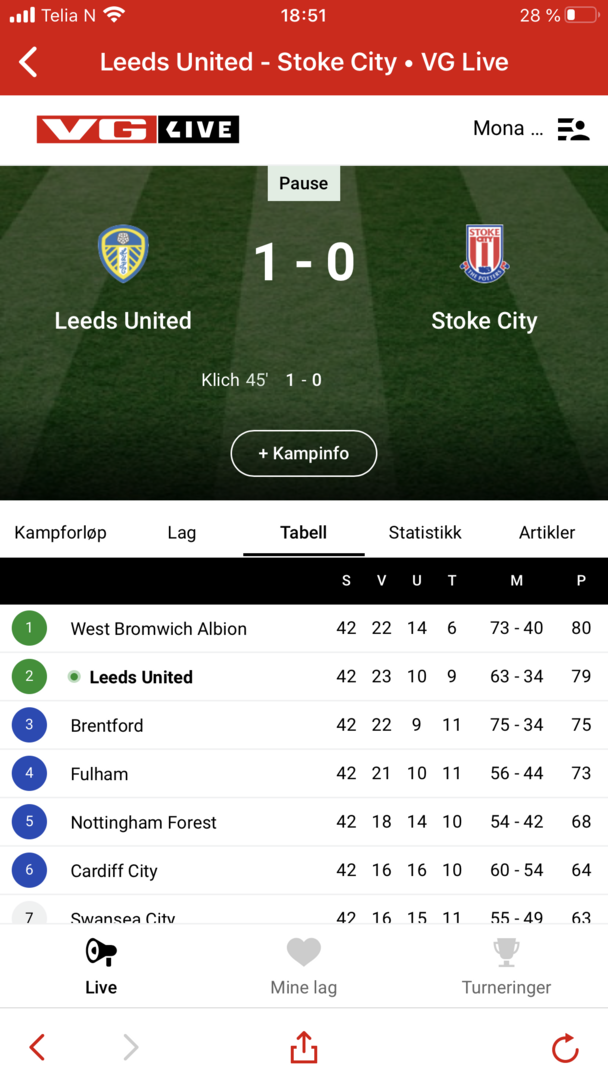Open the Statistikk tab
The width and height of the screenshot is (608, 1080).
425,532
